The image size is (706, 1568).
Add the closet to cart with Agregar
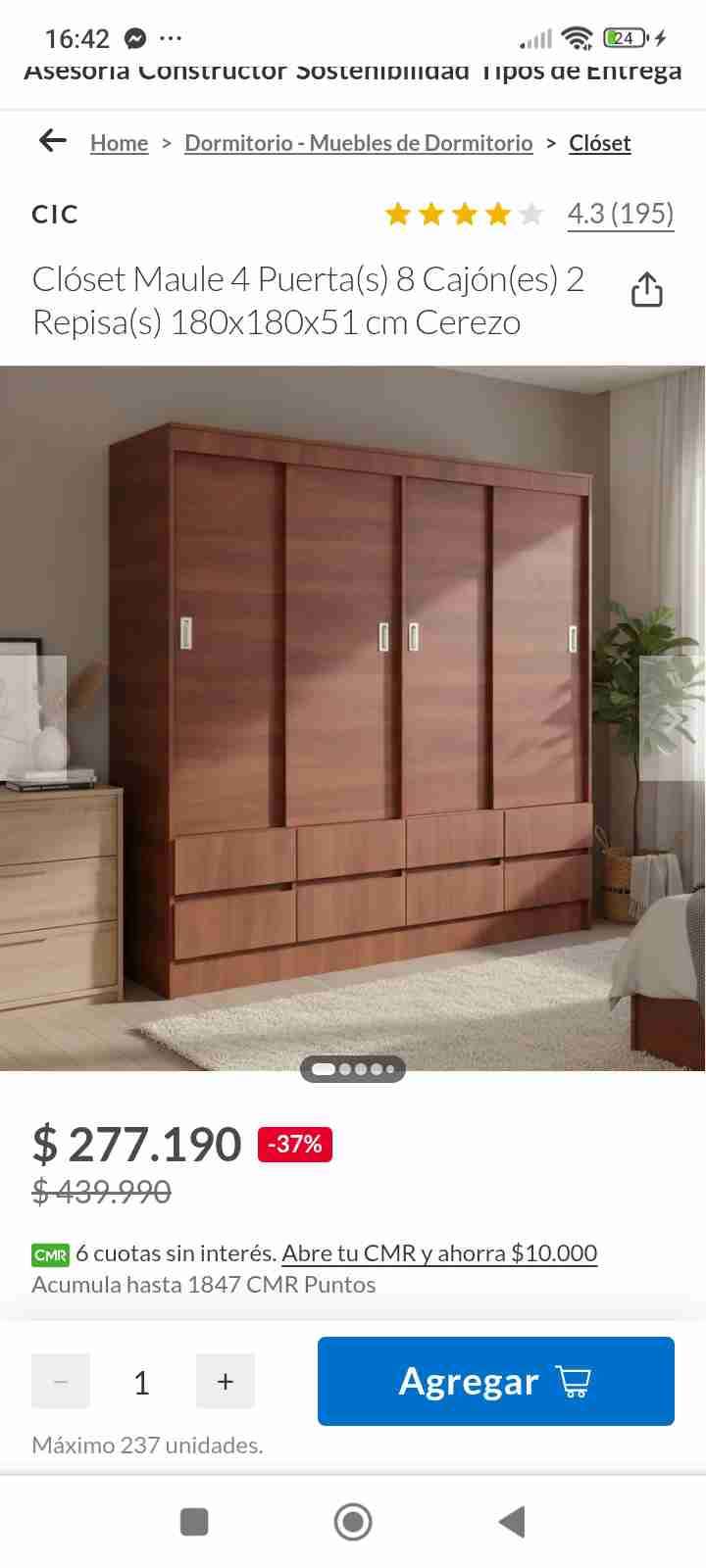point(495,1382)
